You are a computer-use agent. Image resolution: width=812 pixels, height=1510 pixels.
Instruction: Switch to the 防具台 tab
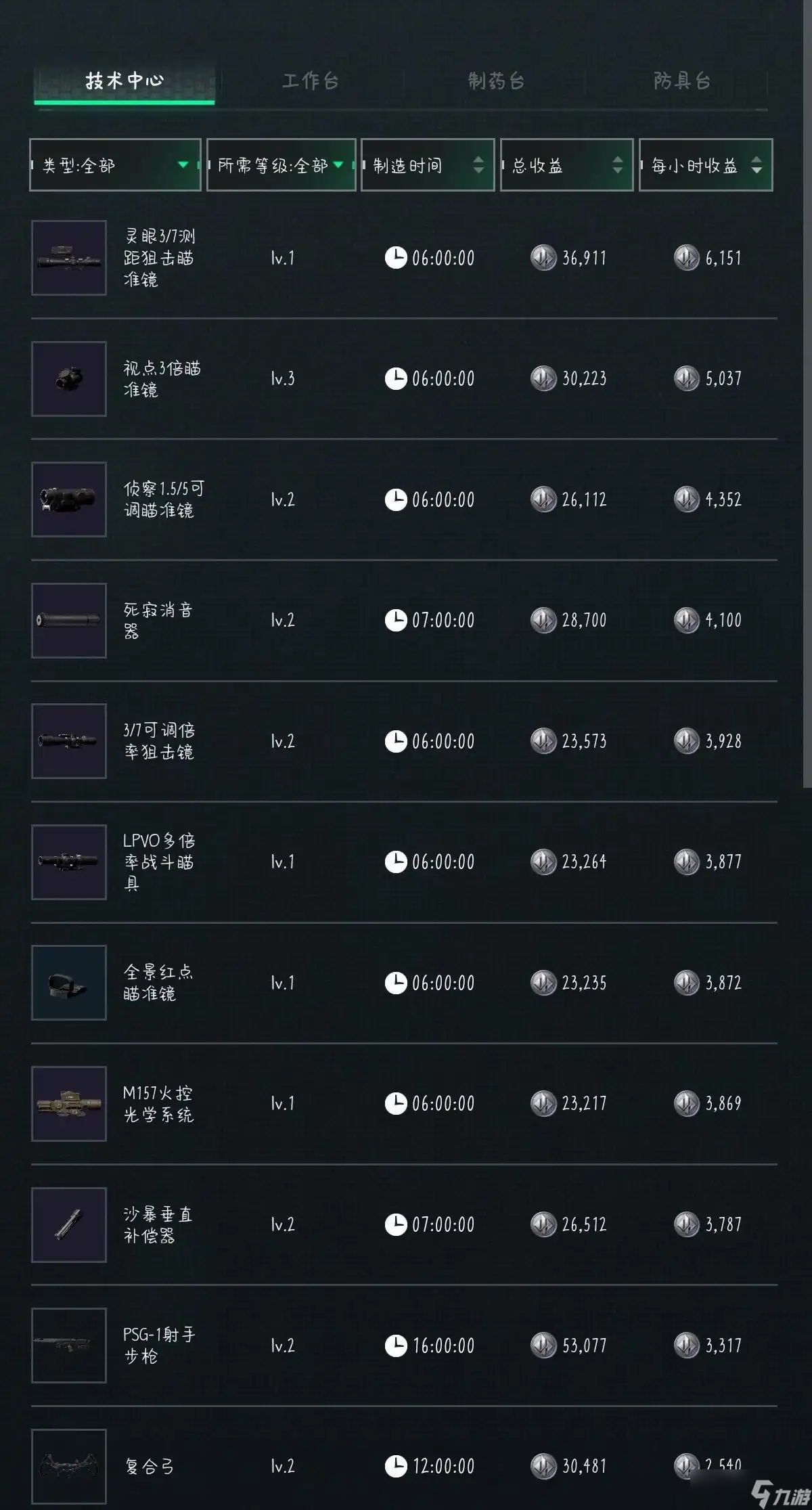coord(681,82)
